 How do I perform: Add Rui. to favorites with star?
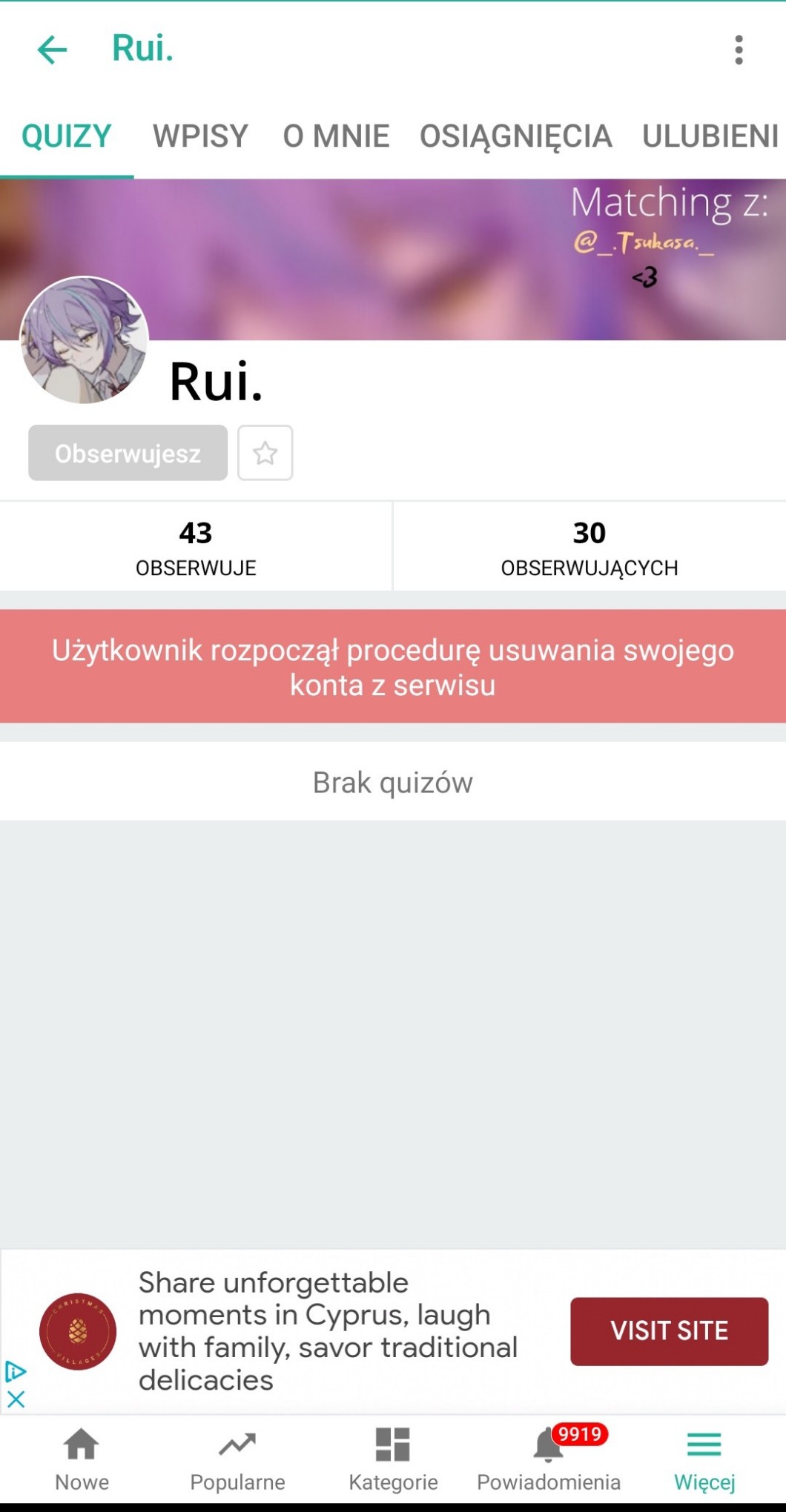point(265,453)
